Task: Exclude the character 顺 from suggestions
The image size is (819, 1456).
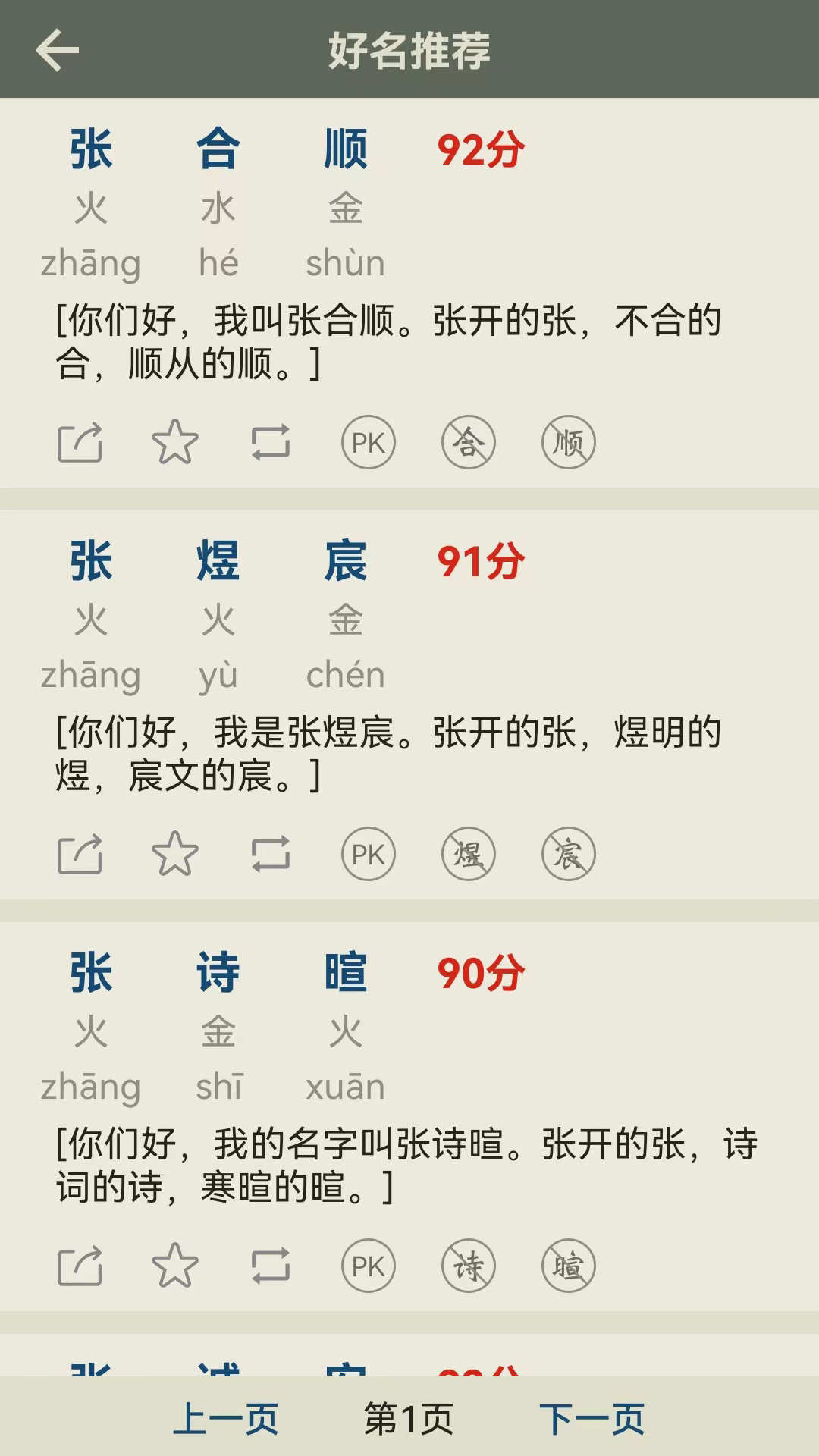Action: [569, 443]
